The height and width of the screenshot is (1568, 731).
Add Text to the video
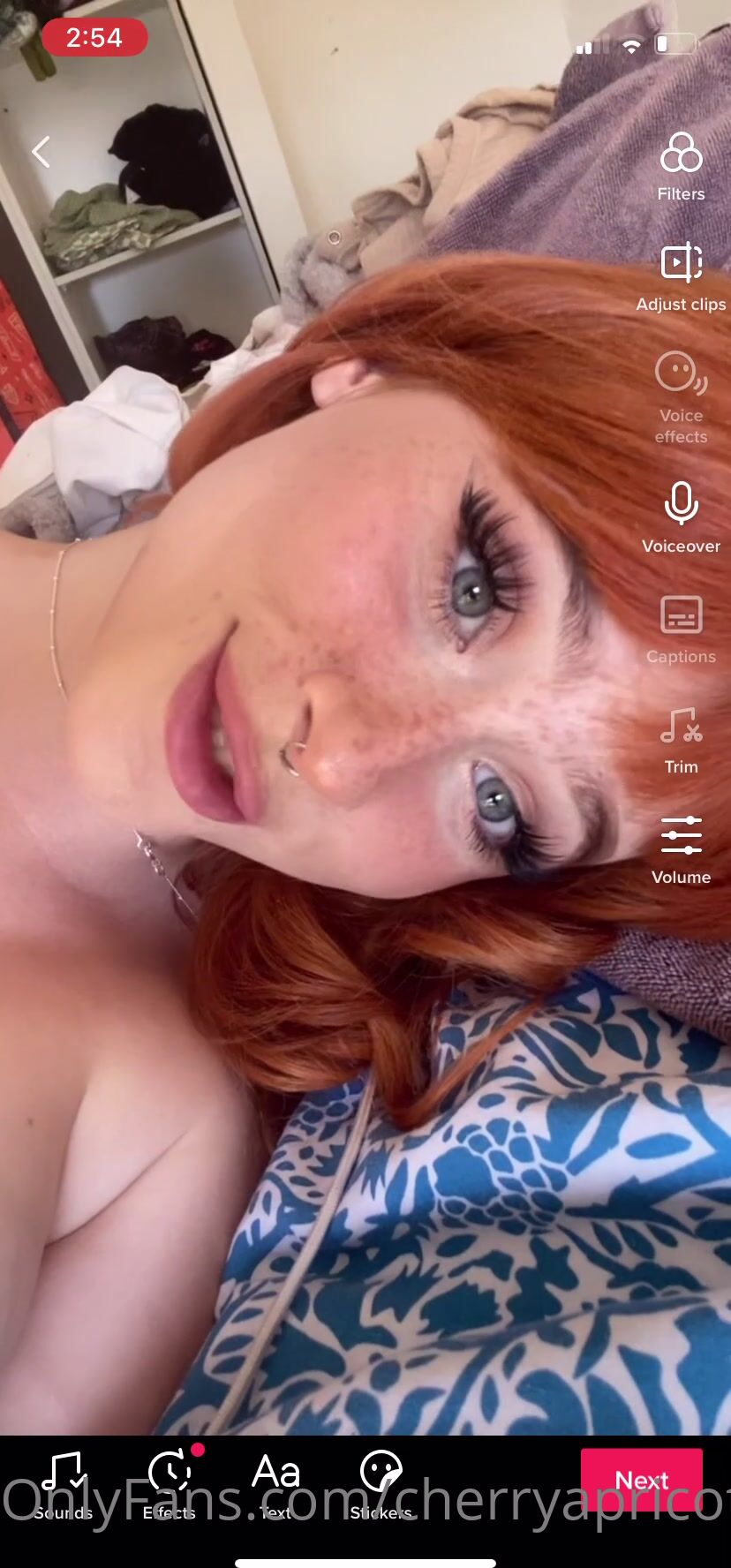[275, 1485]
